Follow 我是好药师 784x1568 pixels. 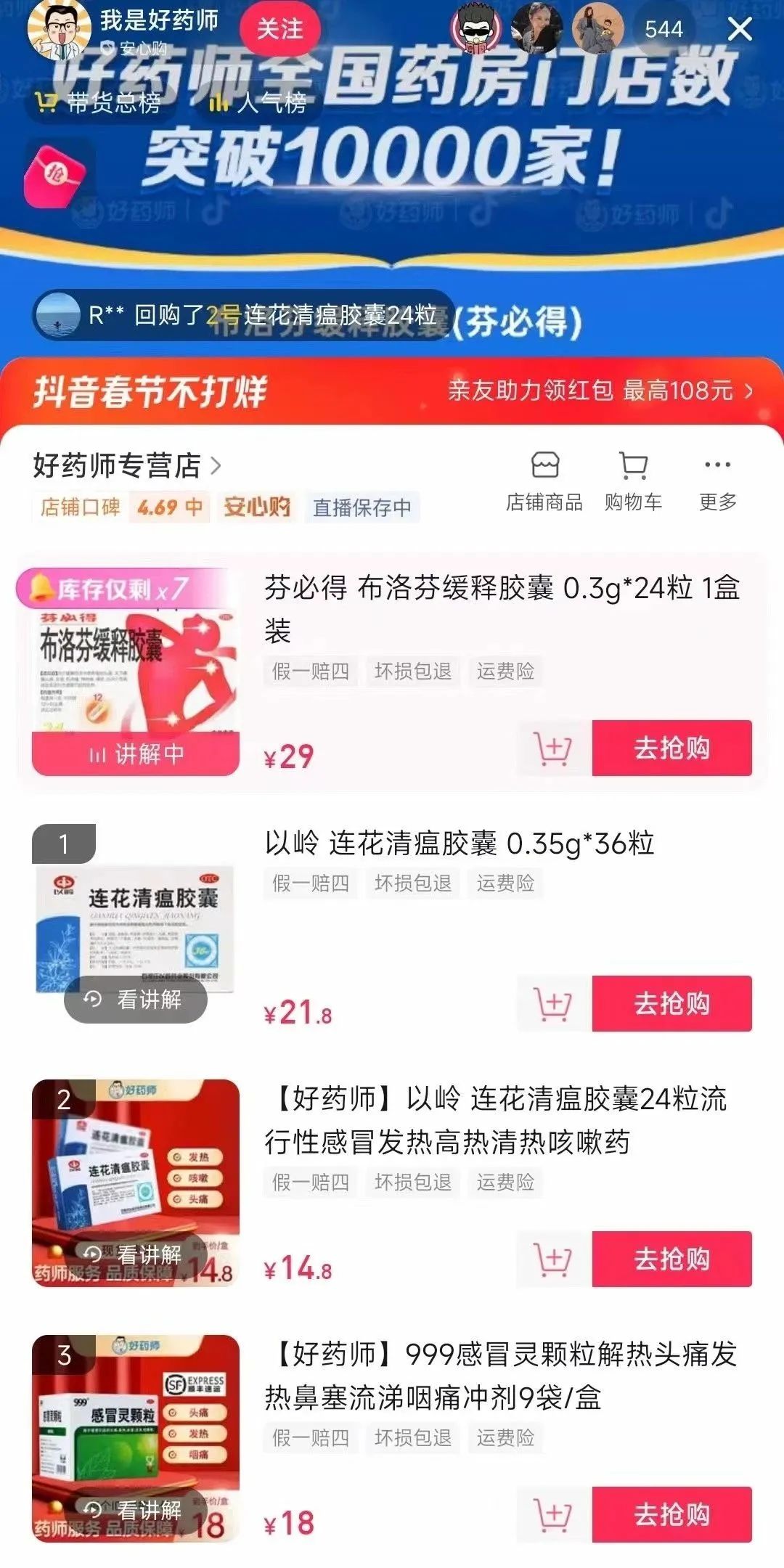[279, 29]
